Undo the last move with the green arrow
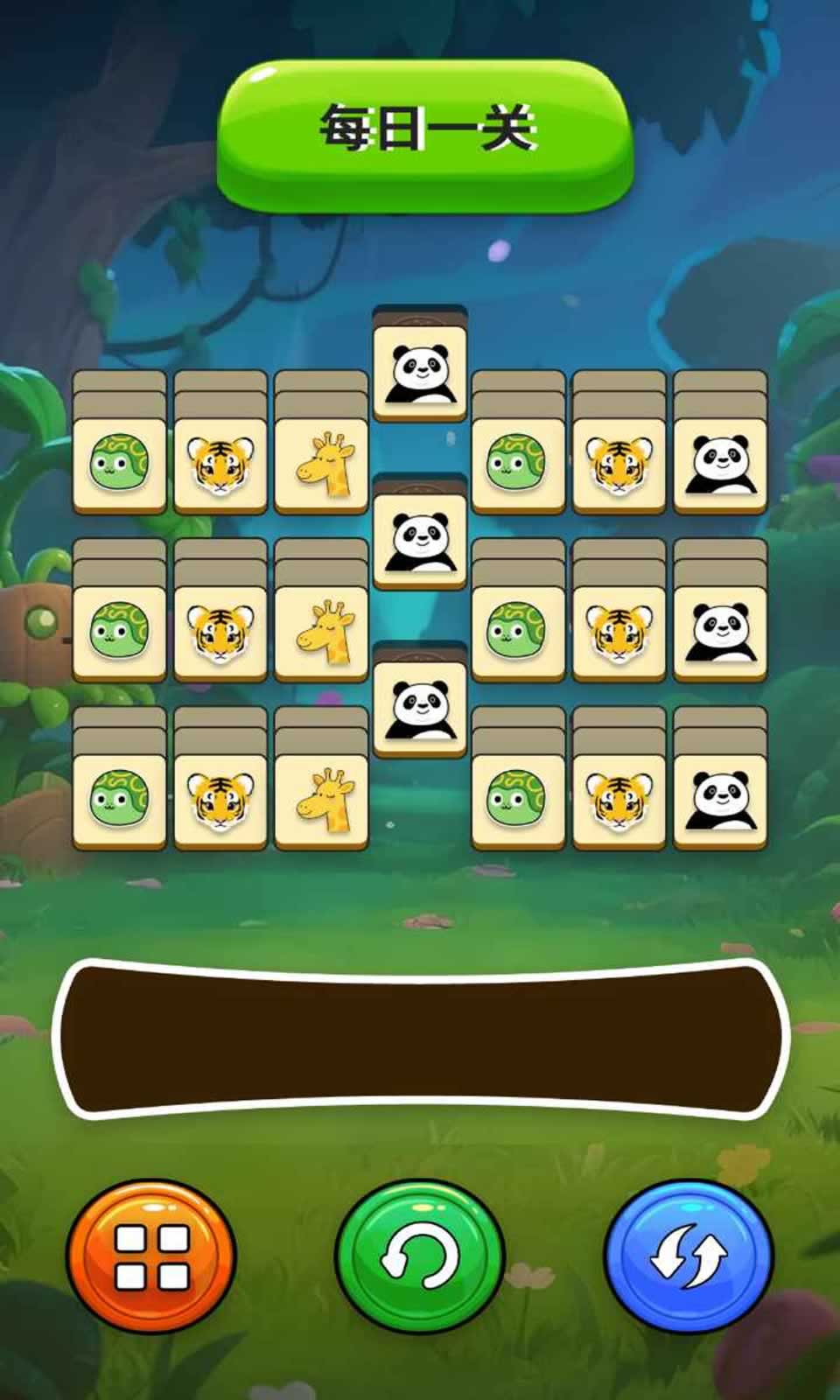This screenshot has height=1400, width=840. pyautogui.click(x=420, y=1256)
